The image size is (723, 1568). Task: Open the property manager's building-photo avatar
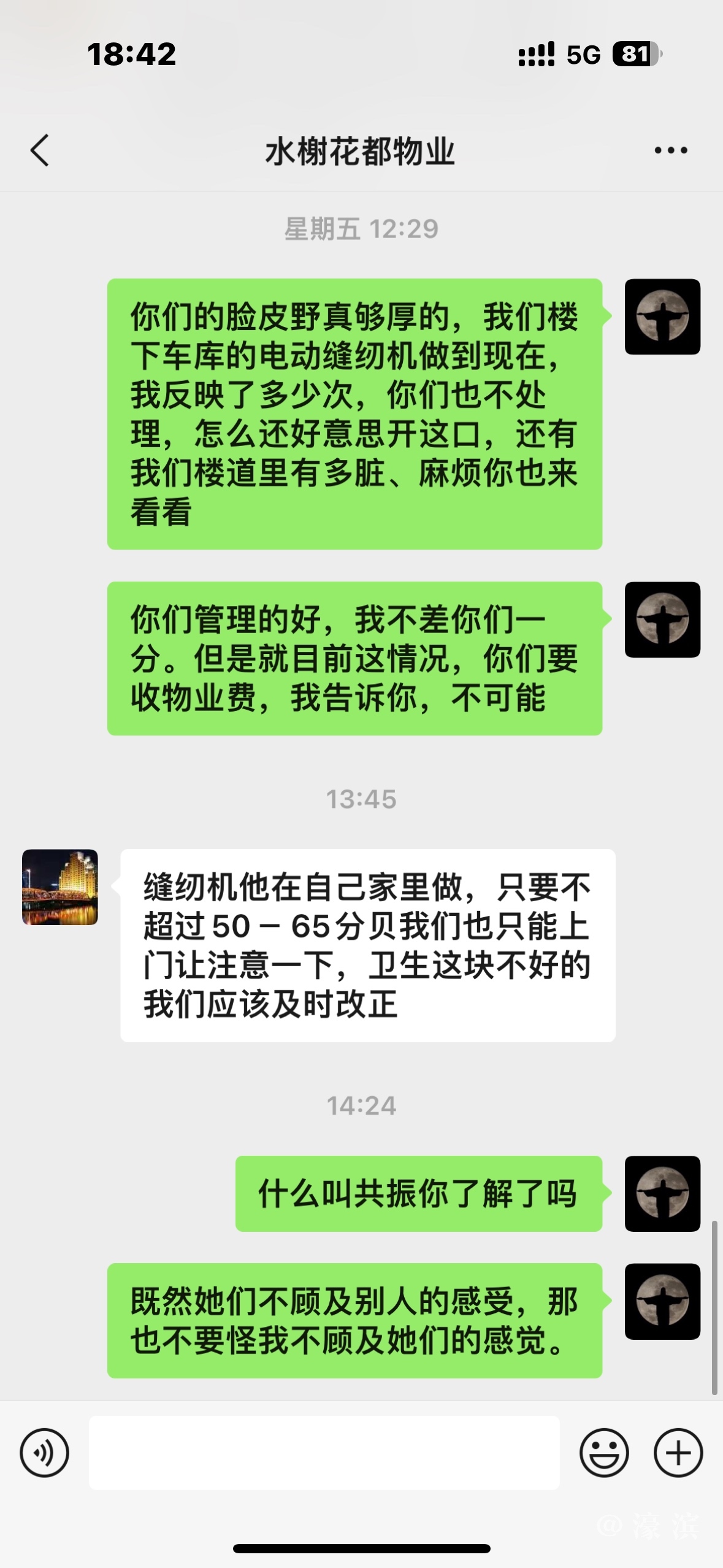[60, 887]
